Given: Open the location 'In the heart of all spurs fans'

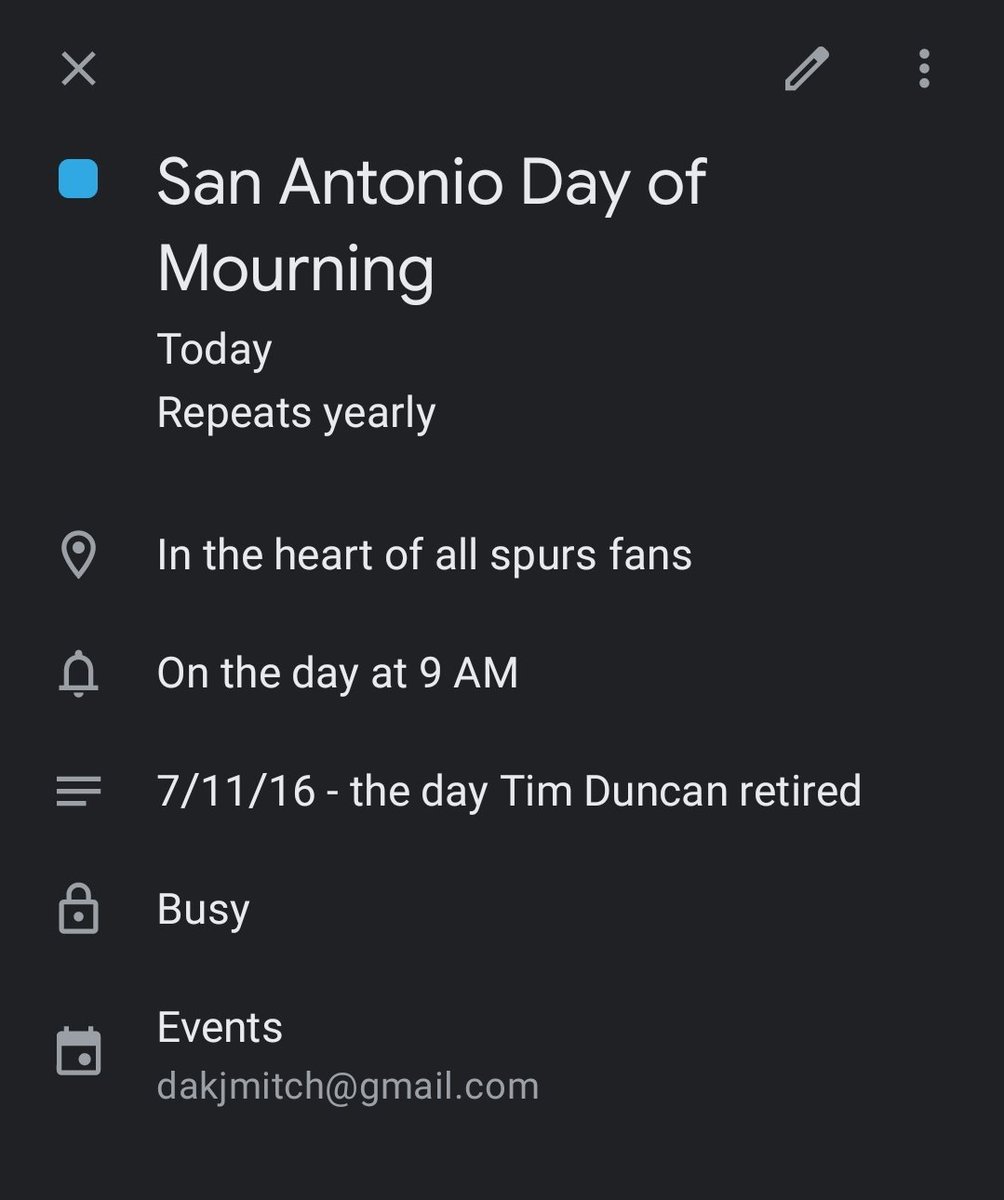Looking at the screenshot, I should (x=424, y=555).
